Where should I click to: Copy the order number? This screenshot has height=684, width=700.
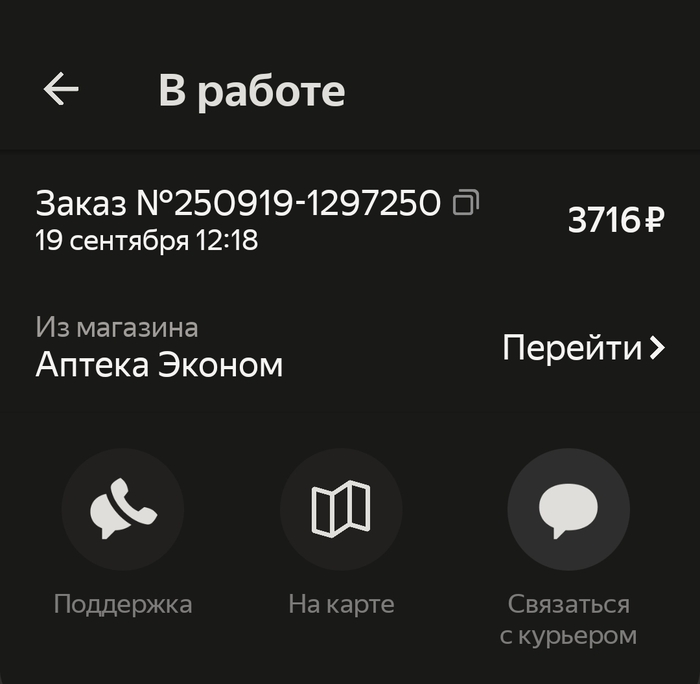(x=466, y=204)
